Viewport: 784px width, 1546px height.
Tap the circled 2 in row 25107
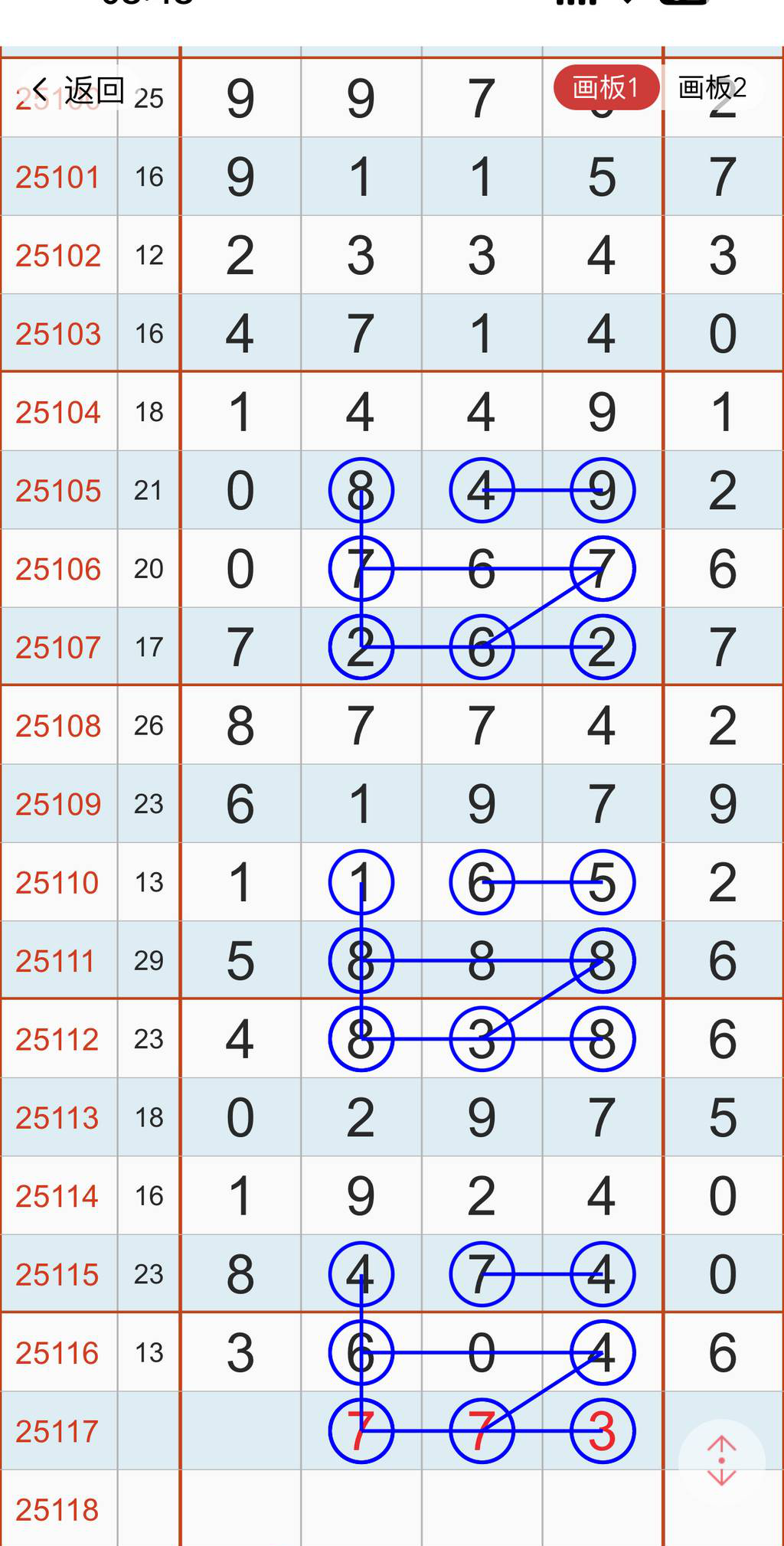(x=361, y=647)
